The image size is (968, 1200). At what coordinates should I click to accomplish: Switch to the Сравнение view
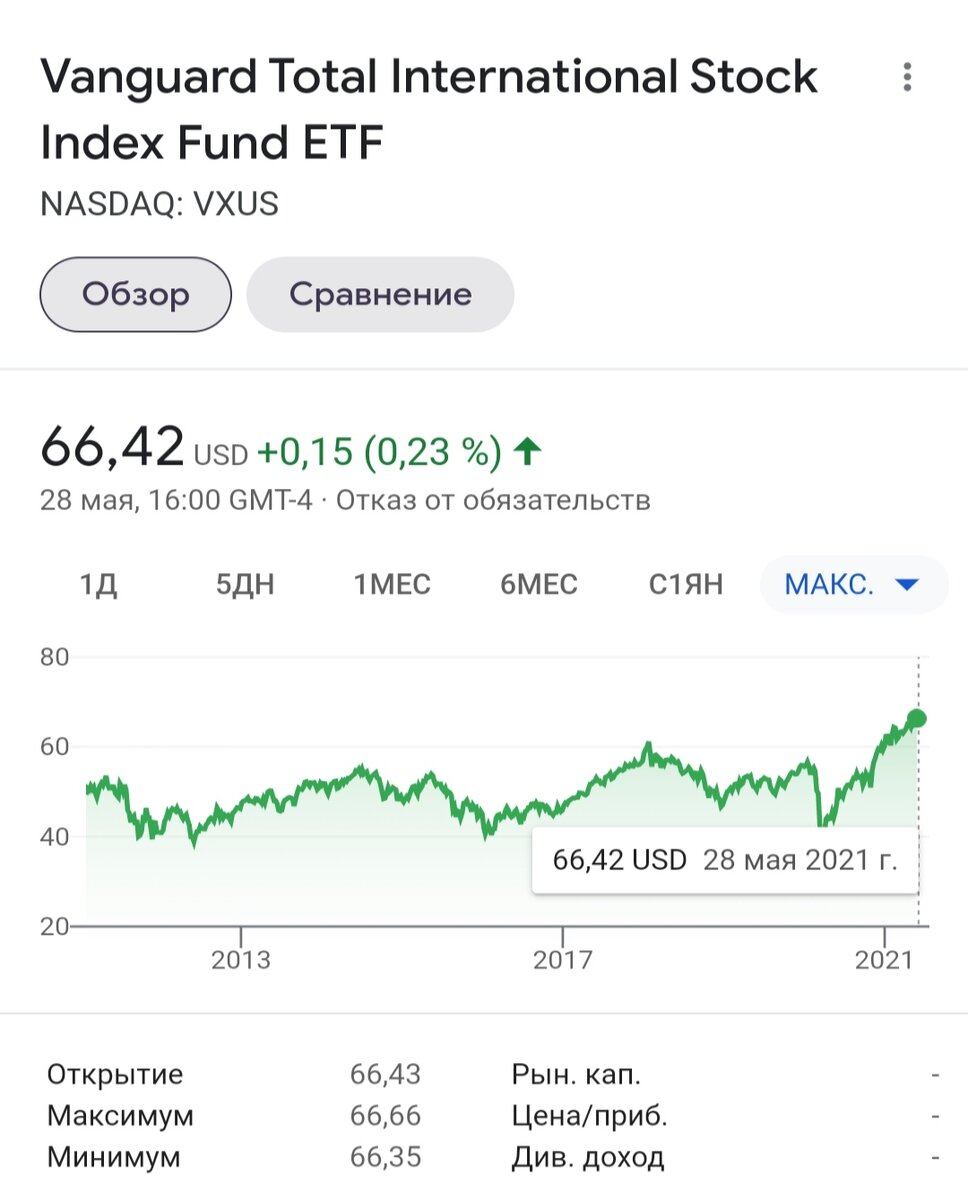pos(380,294)
